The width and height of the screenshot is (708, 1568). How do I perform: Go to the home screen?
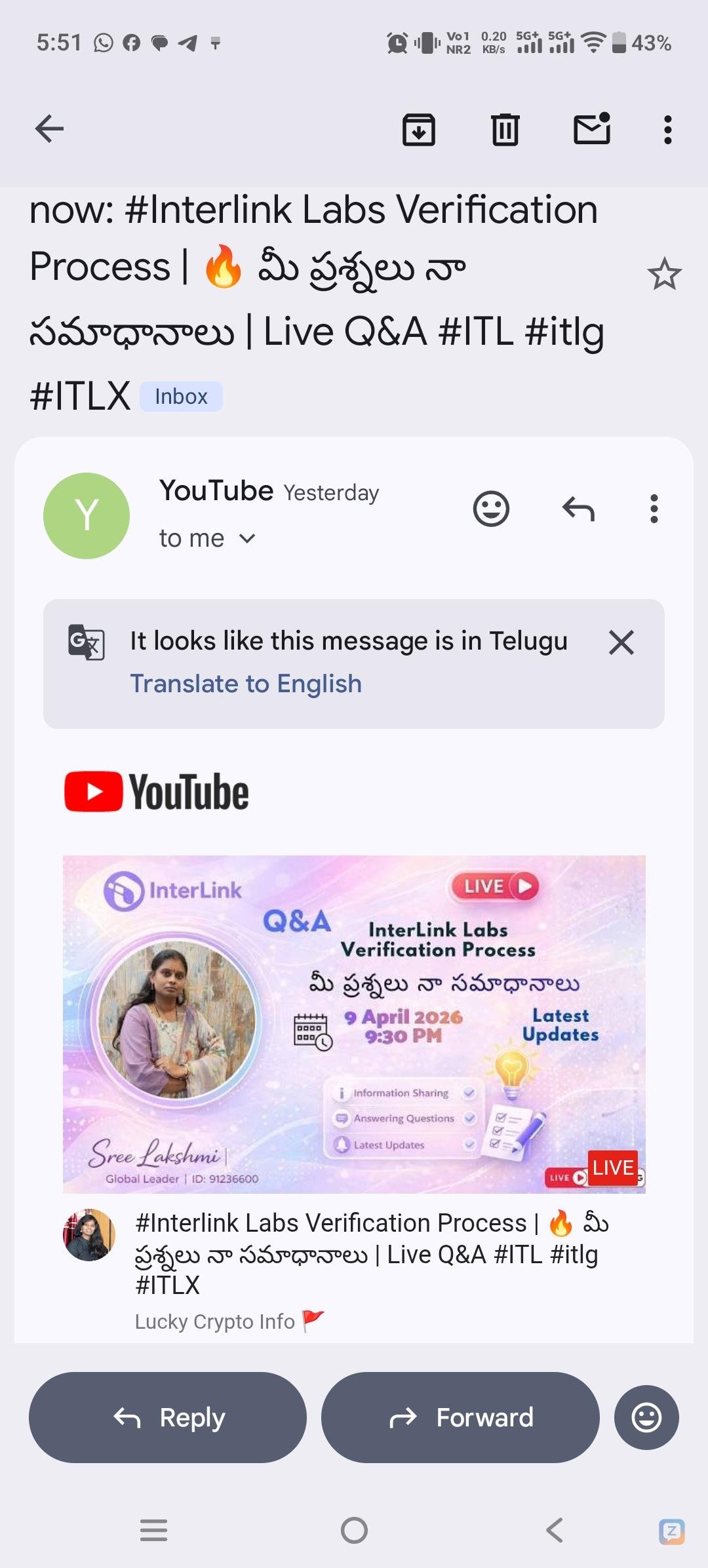click(x=354, y=1531)
